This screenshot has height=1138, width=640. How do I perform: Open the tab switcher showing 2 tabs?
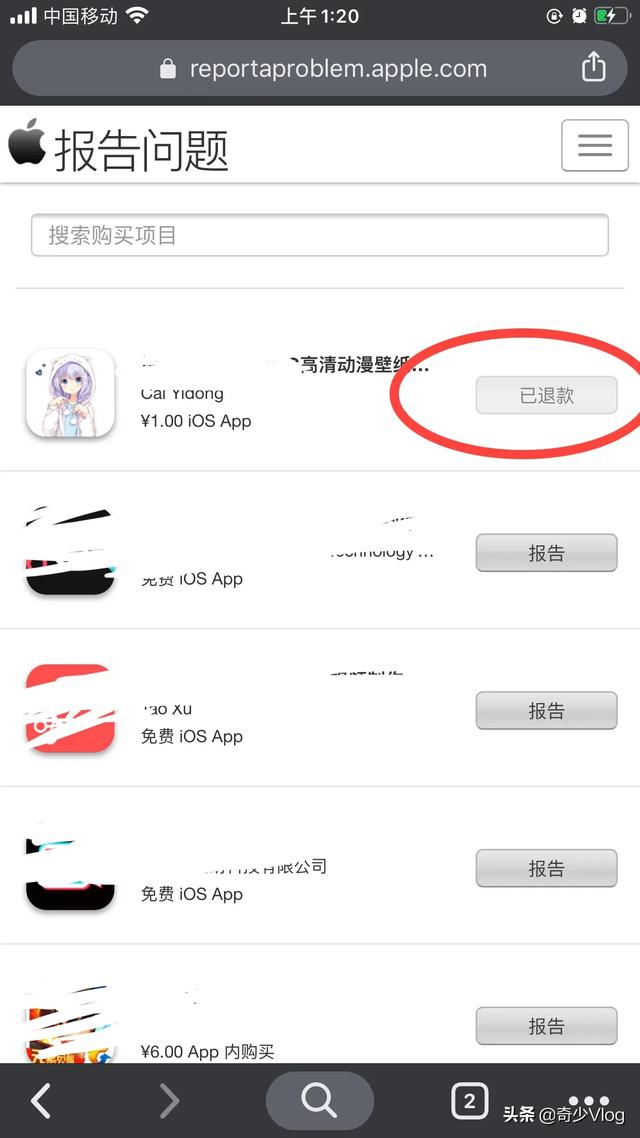point(469,1101)
